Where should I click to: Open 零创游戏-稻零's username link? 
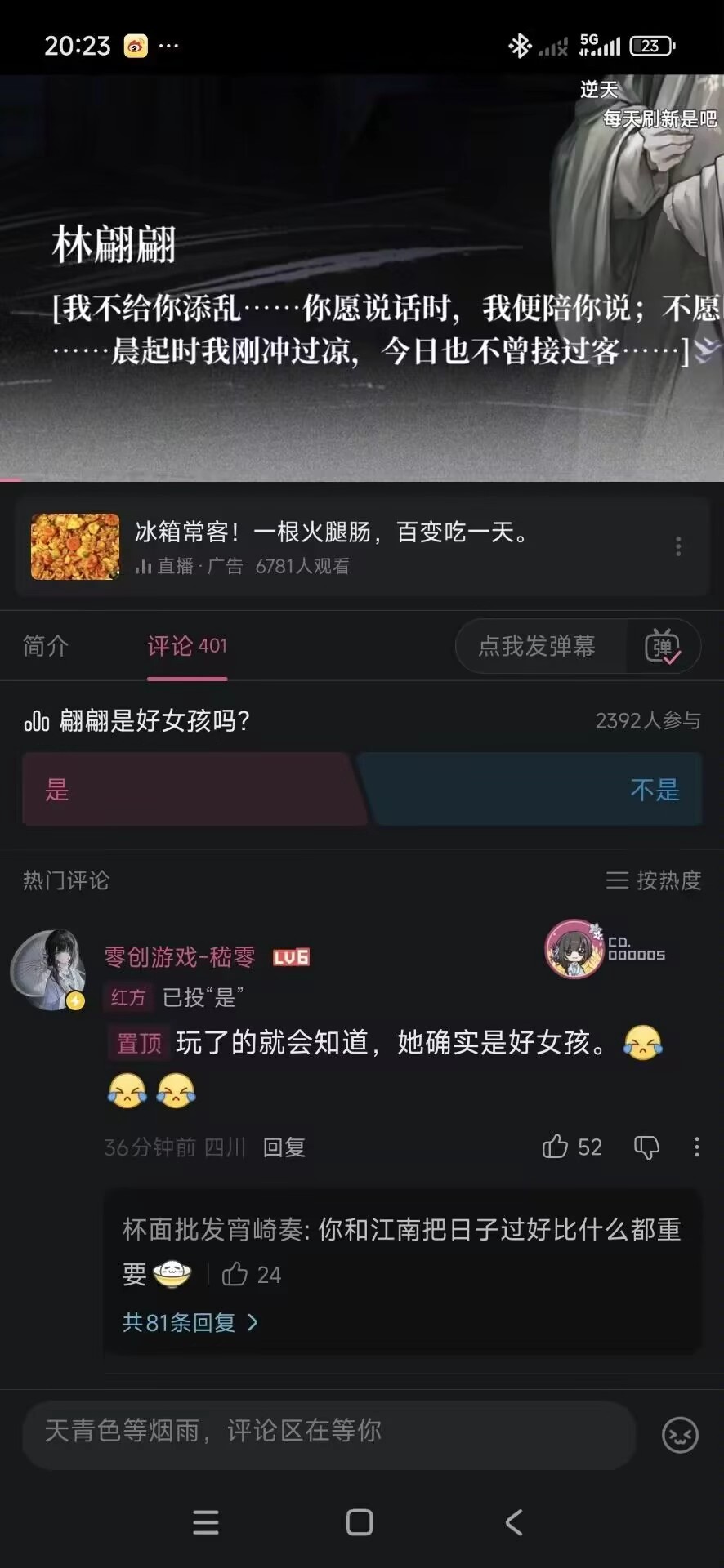tap(180, 956)
